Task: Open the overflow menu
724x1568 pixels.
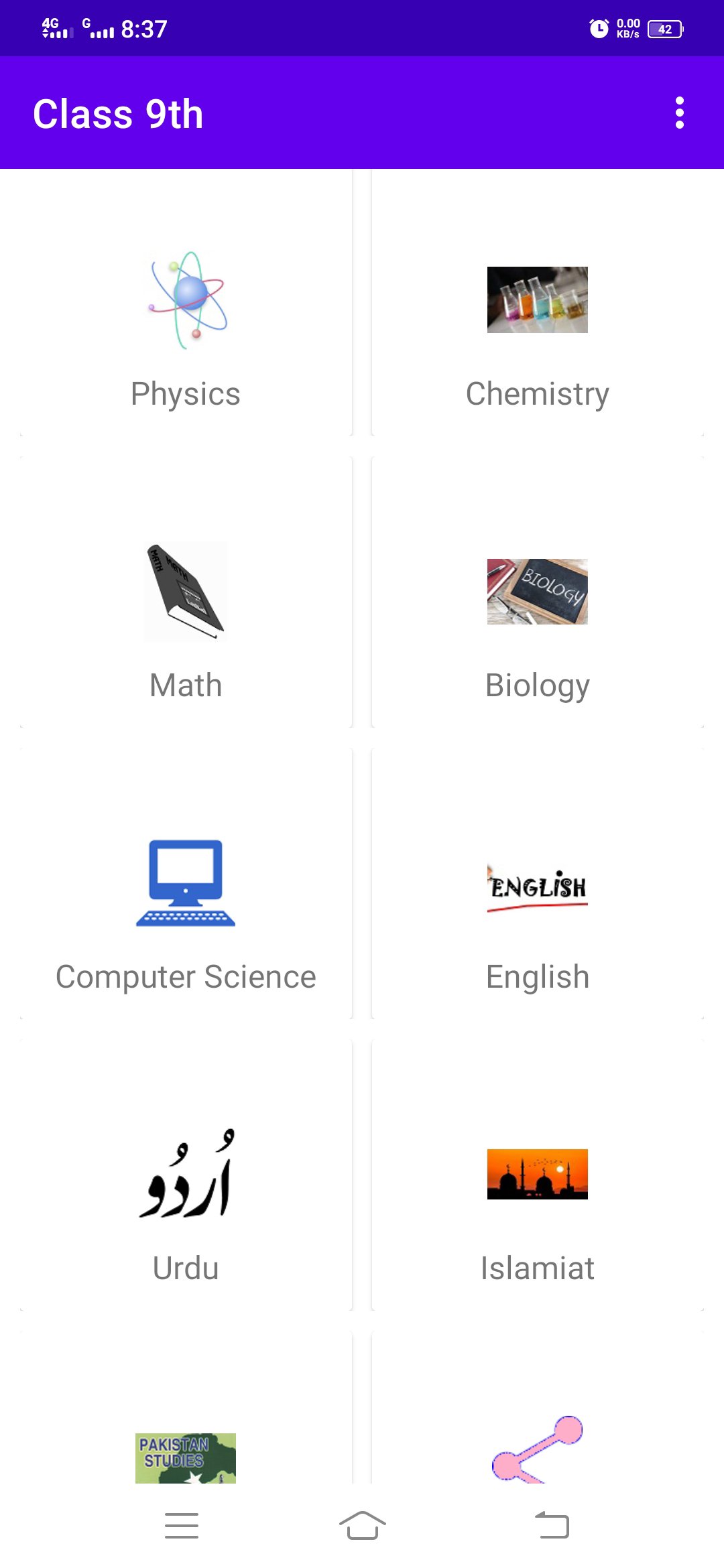Action: point(679,113)
